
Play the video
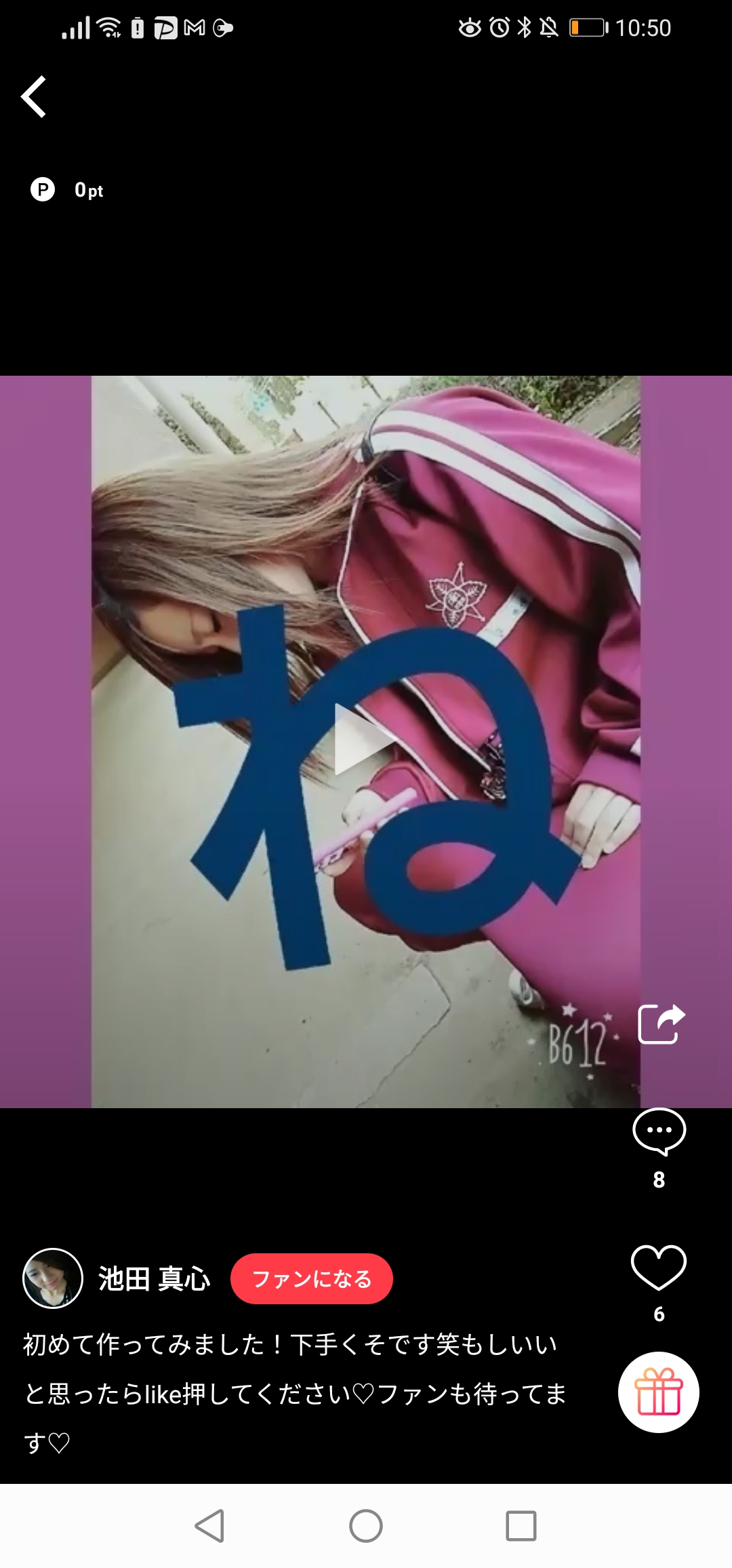click(x=364, y=741)
